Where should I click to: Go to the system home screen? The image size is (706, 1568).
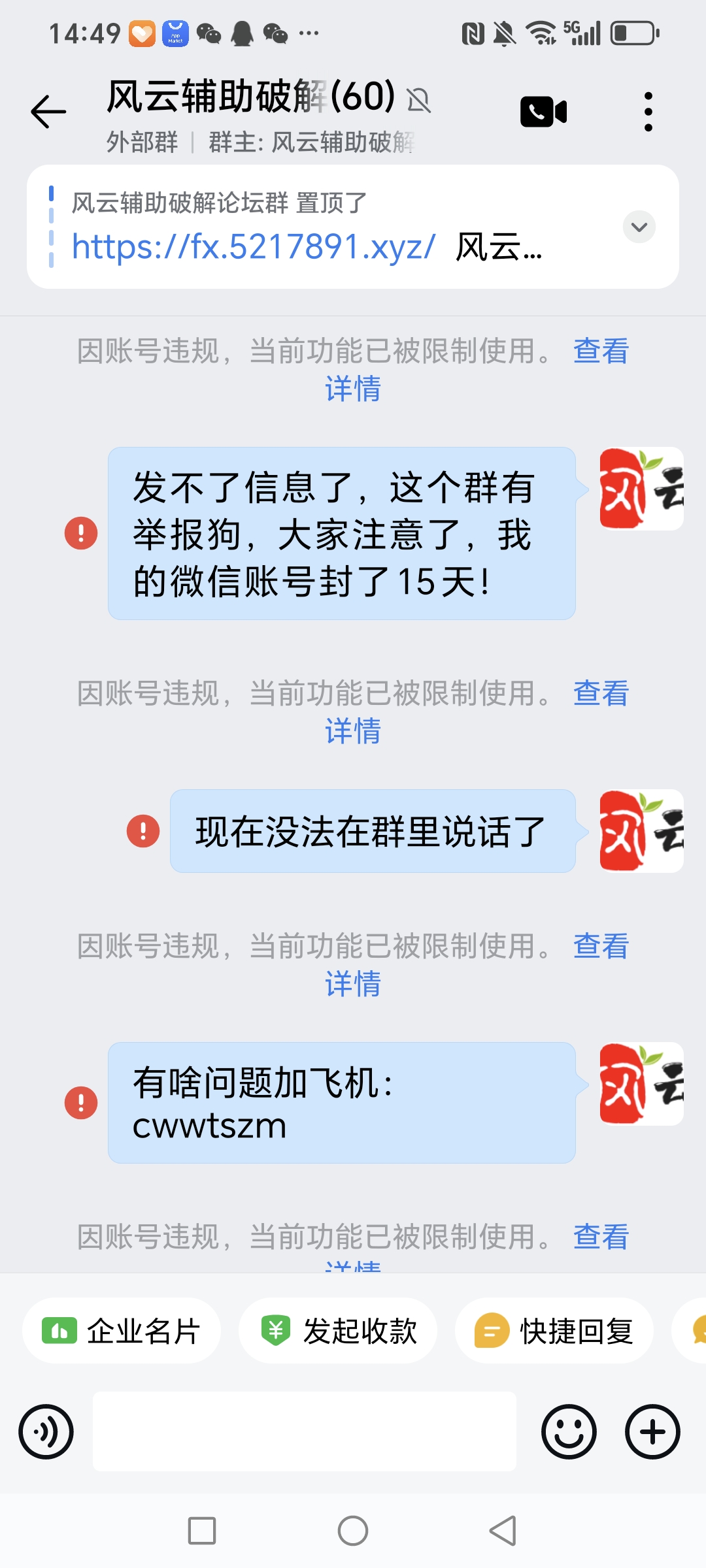pos(353,1531)
